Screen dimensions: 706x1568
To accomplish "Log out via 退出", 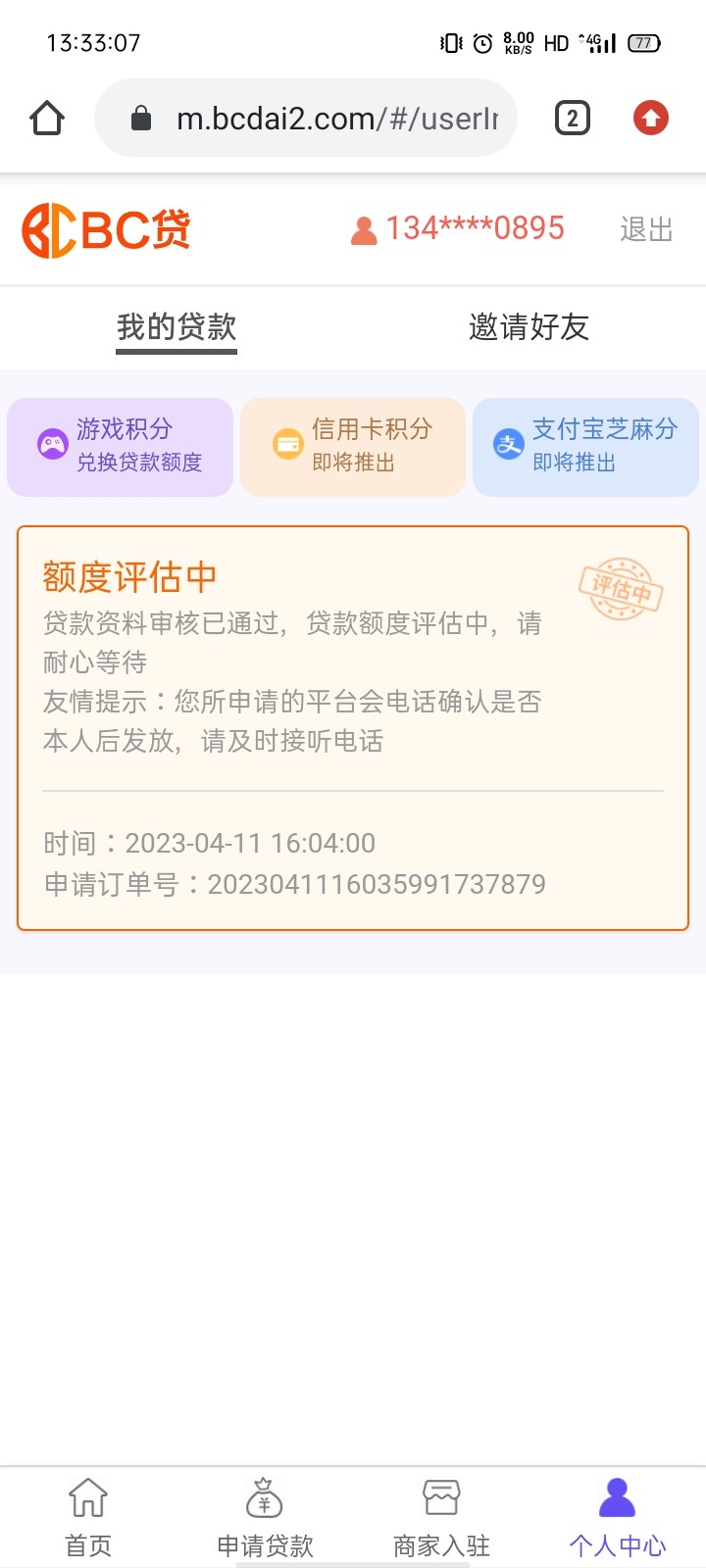I will point(646,229).
